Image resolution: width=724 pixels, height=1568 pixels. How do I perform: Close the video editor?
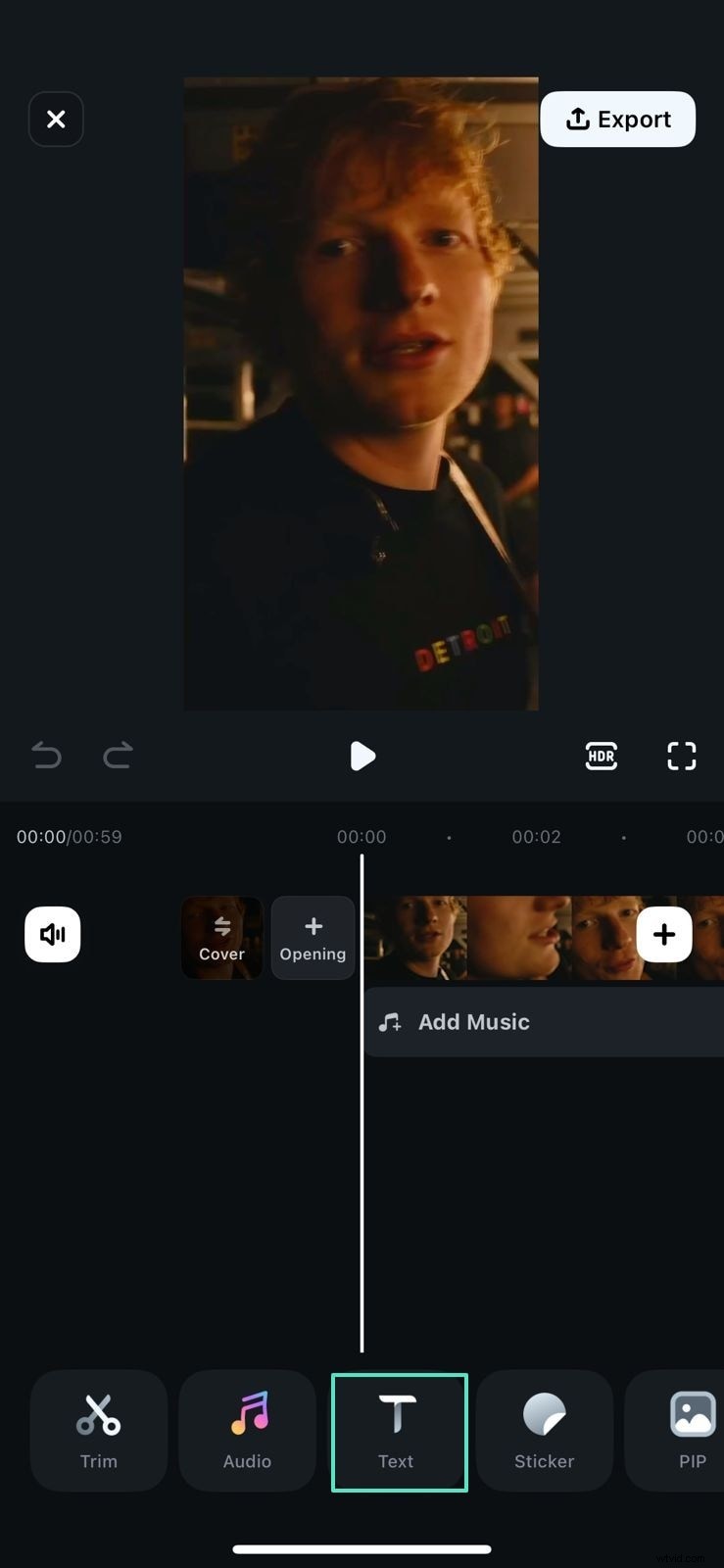56,120
